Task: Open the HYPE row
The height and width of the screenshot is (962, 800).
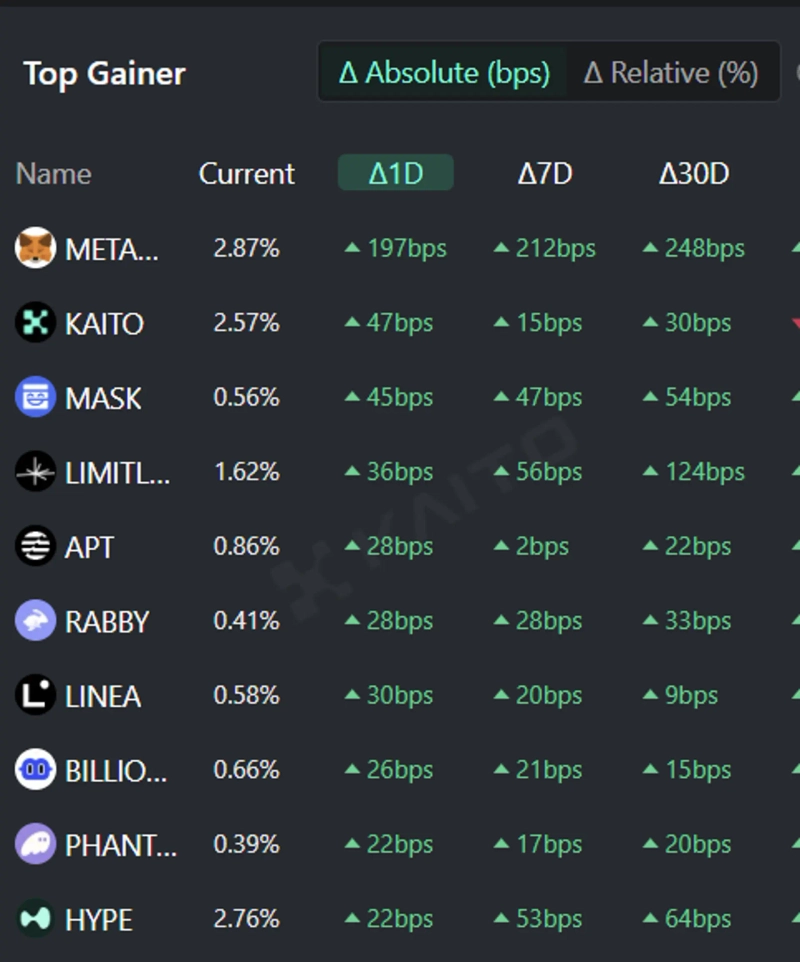Action: 98,919
